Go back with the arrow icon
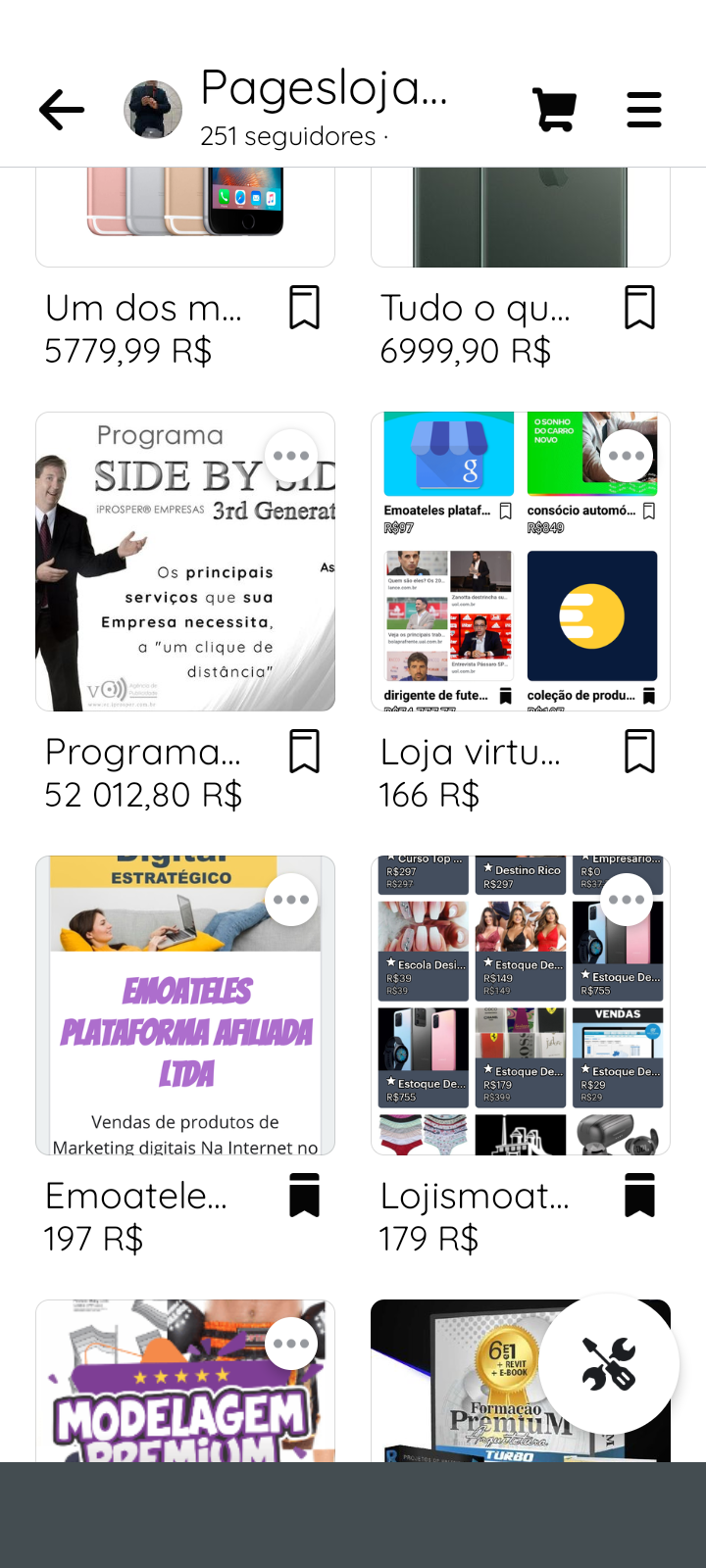This screenshot has height=1568, width=706. pos(62,110)
